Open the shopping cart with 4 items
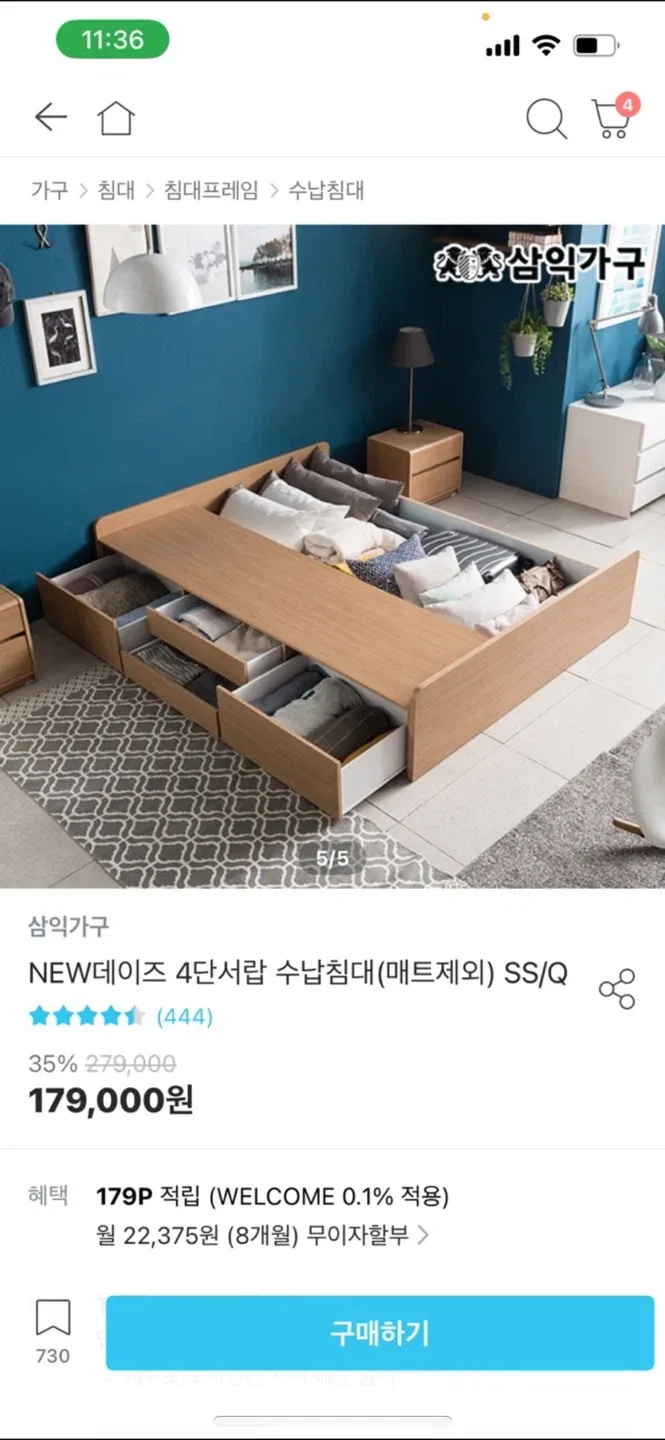Viewport: 665px width, 1440px height. pyautogui.click(x=612, y=118)
